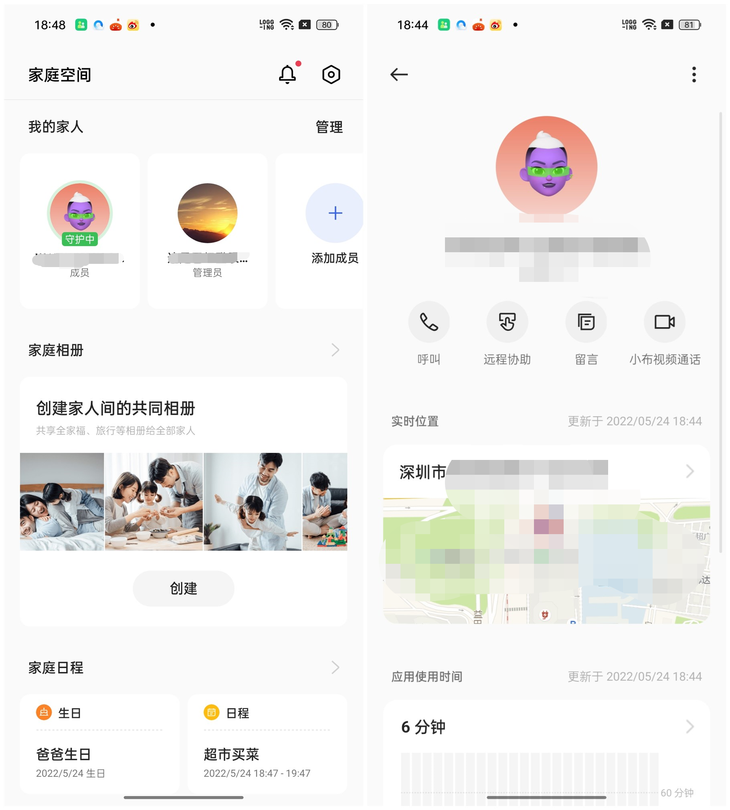Start 远程协助 remote assistance
The width and height of the screenshot is (730, 810).
click(507, 334)
